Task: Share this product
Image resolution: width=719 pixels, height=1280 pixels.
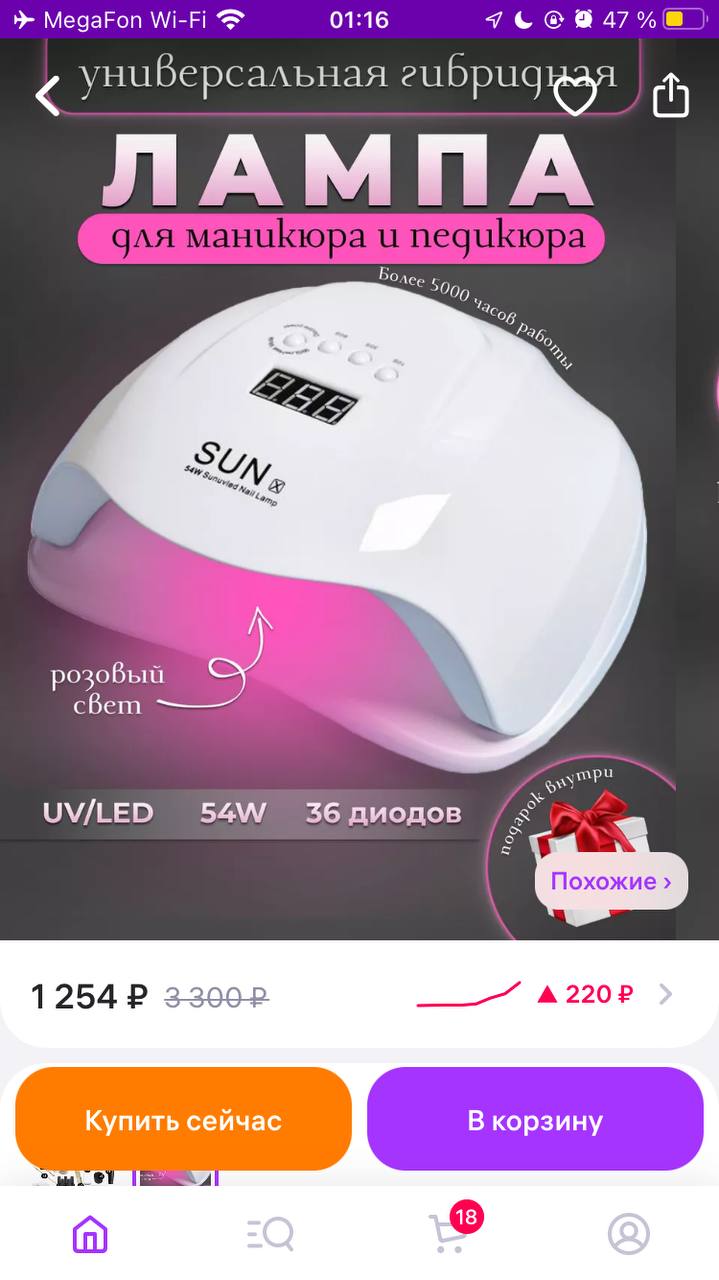Action: [671, 95]
